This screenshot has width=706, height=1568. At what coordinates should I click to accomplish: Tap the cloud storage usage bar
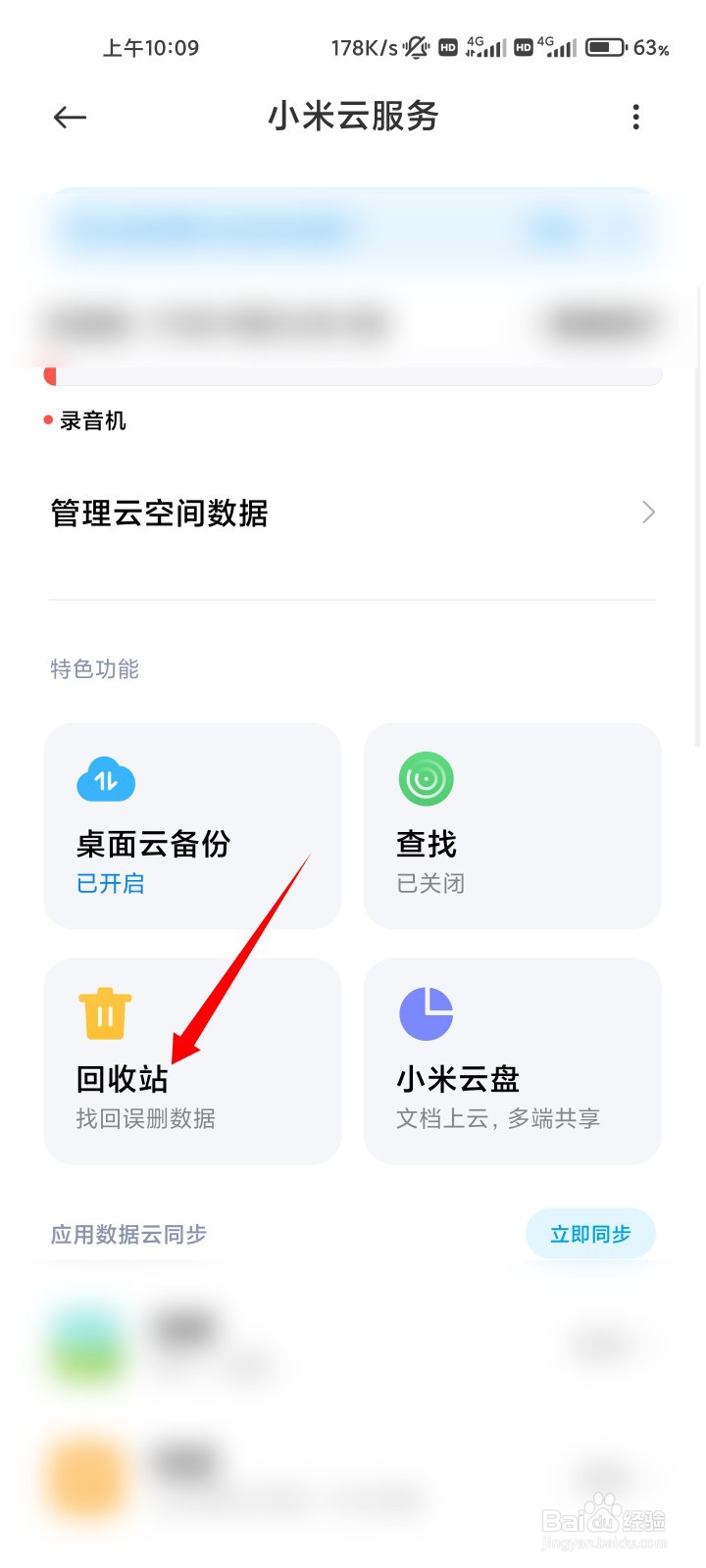click(x=353, y=375)
